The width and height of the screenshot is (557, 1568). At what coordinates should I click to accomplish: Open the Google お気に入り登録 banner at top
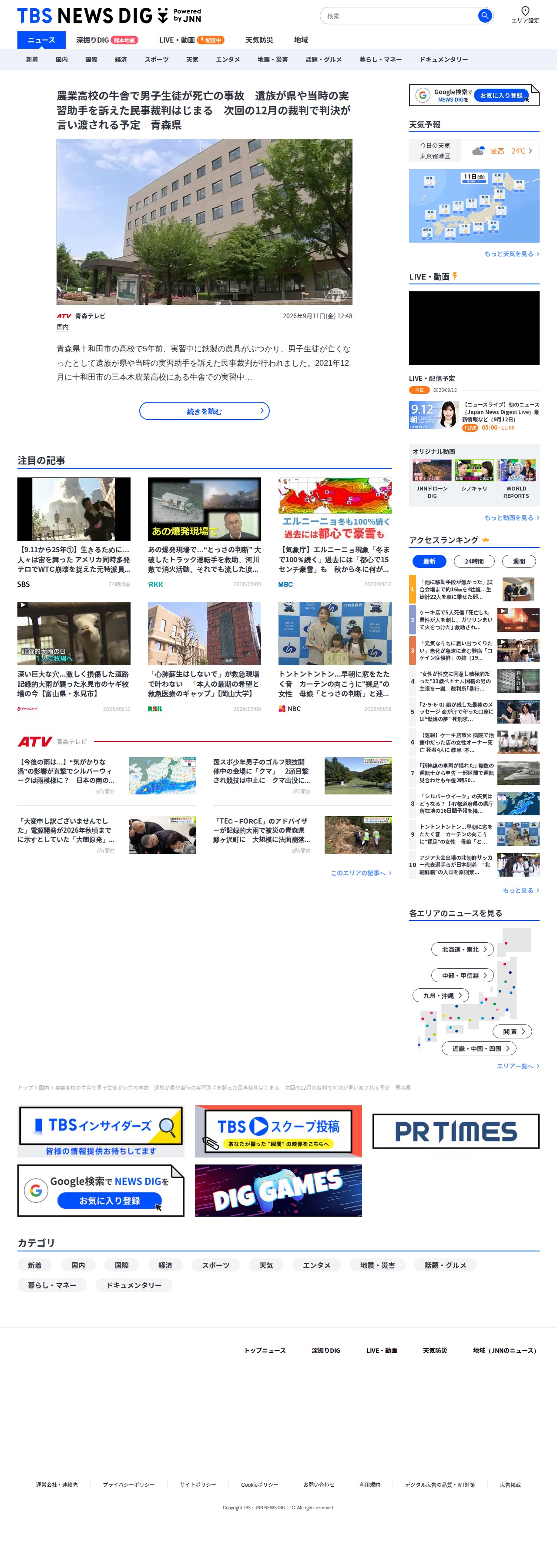[473, 96]
